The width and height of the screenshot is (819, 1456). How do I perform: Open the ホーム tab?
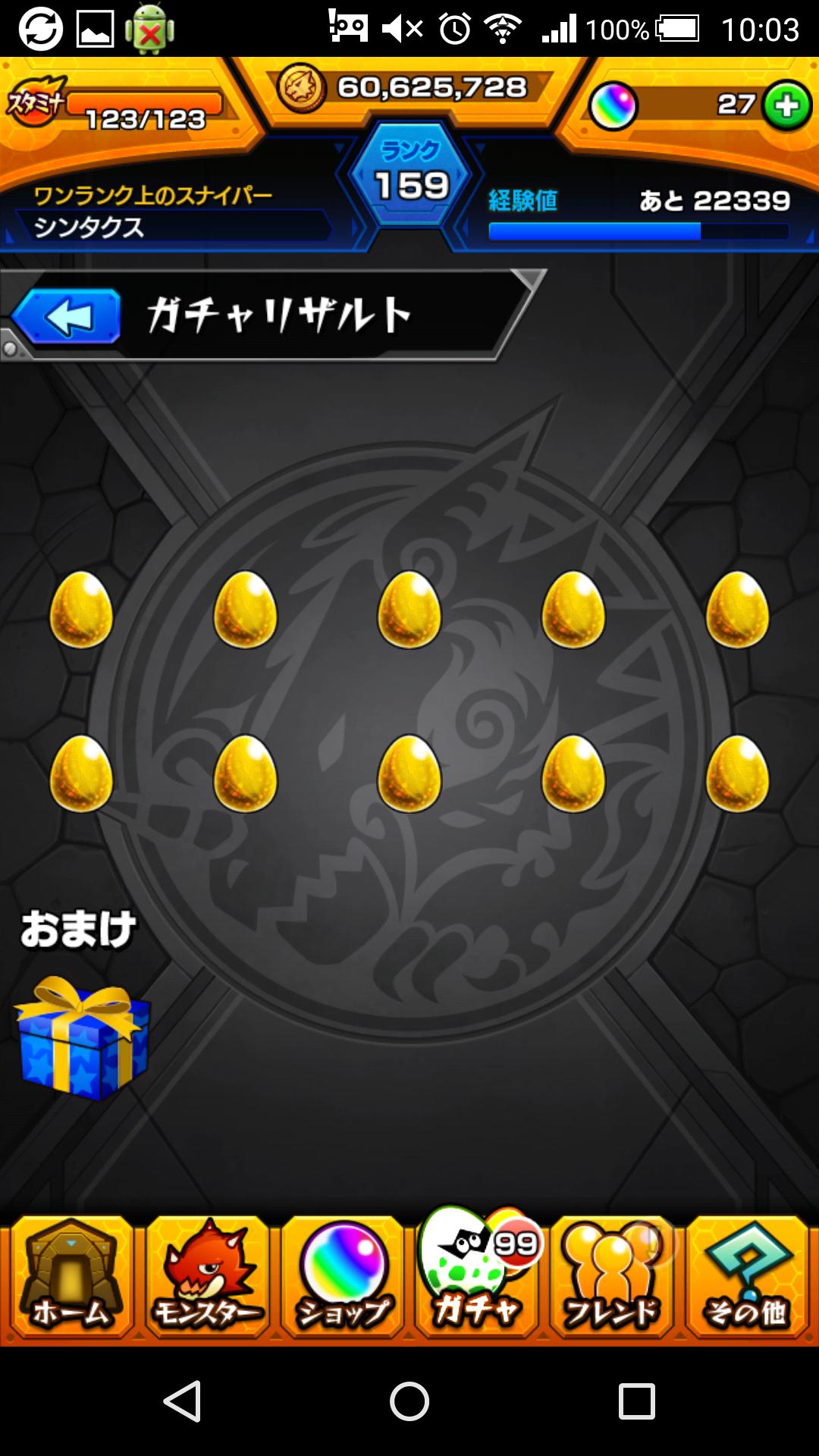click(x=70, y=1278)
